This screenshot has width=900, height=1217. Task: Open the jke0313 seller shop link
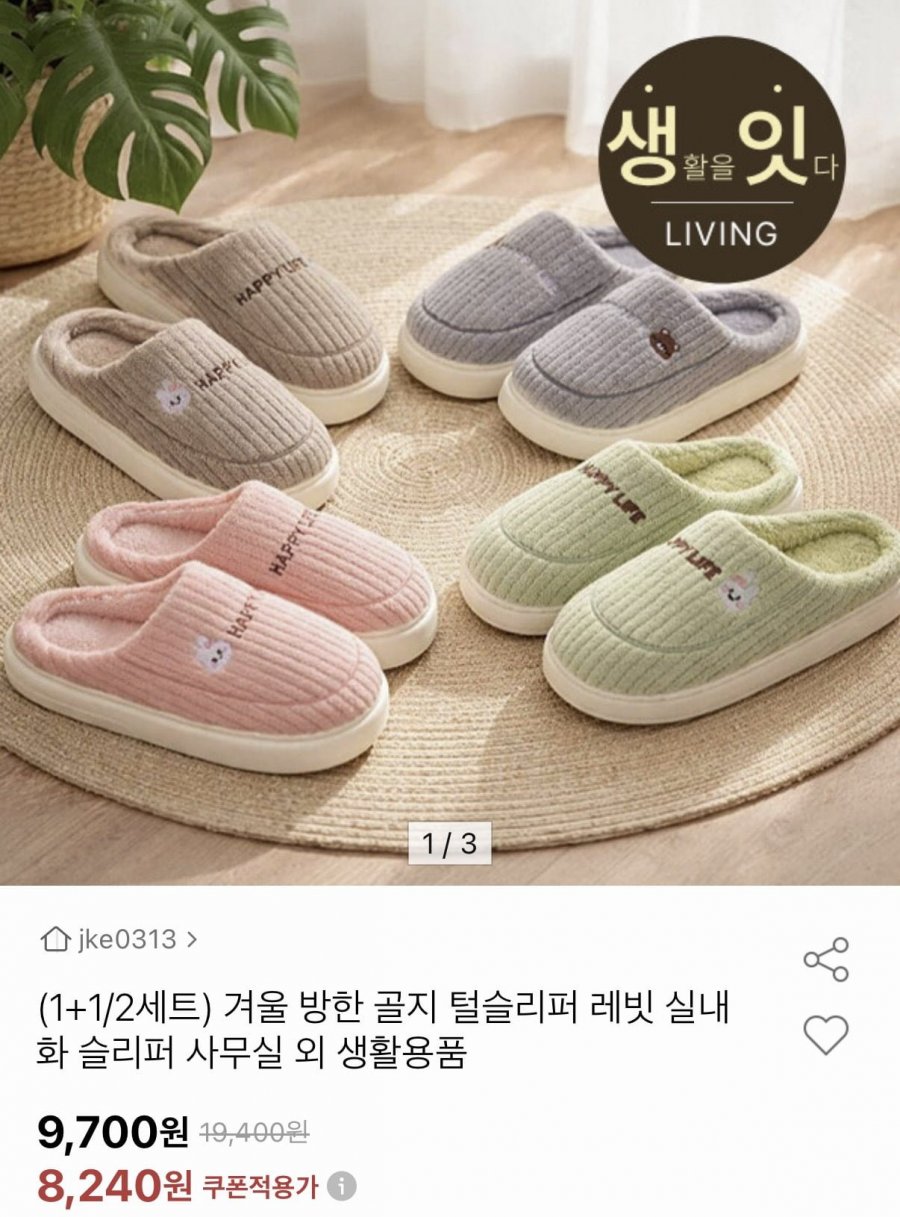pyautogui.click(x=118, y=940)
